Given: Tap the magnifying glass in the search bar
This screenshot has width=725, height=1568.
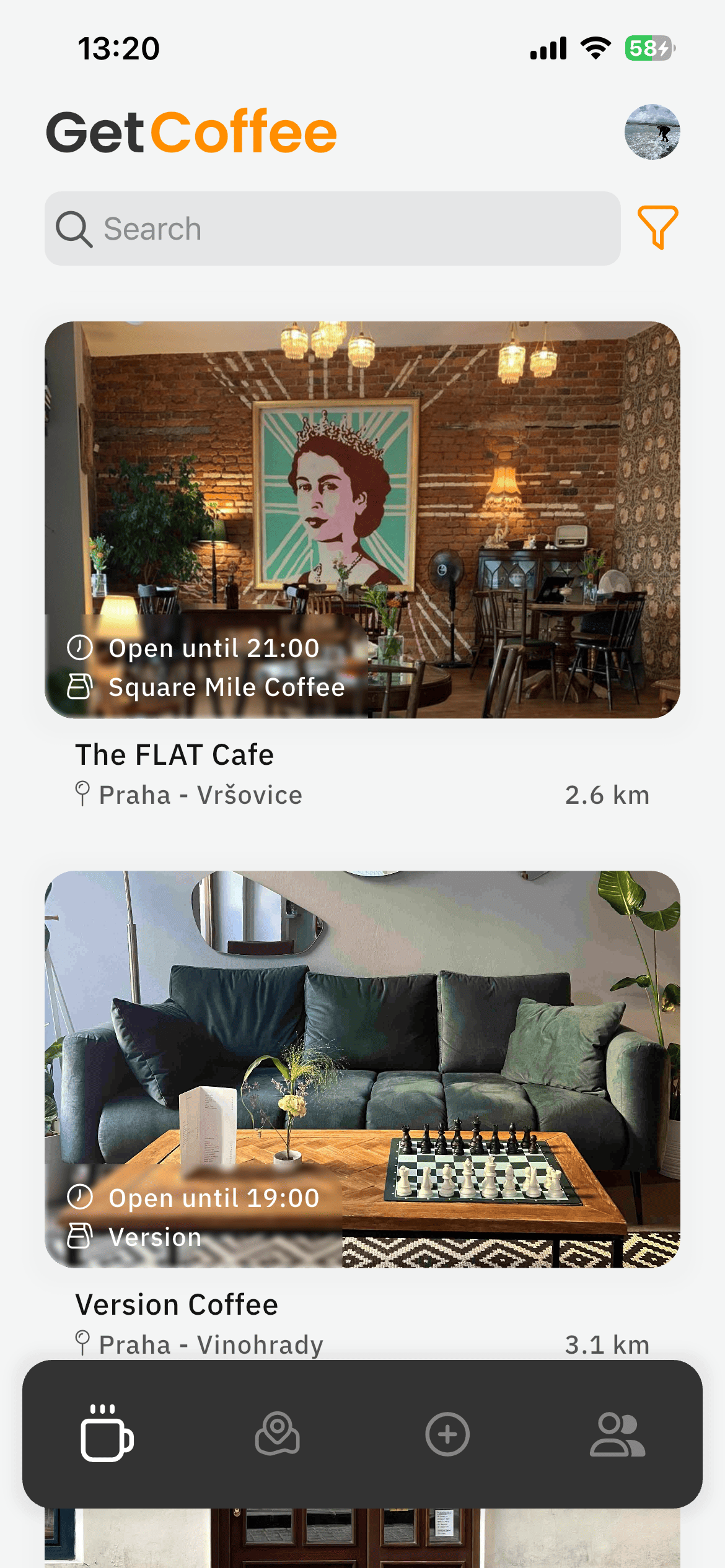Looking at the screenshot, I should 74,229.
